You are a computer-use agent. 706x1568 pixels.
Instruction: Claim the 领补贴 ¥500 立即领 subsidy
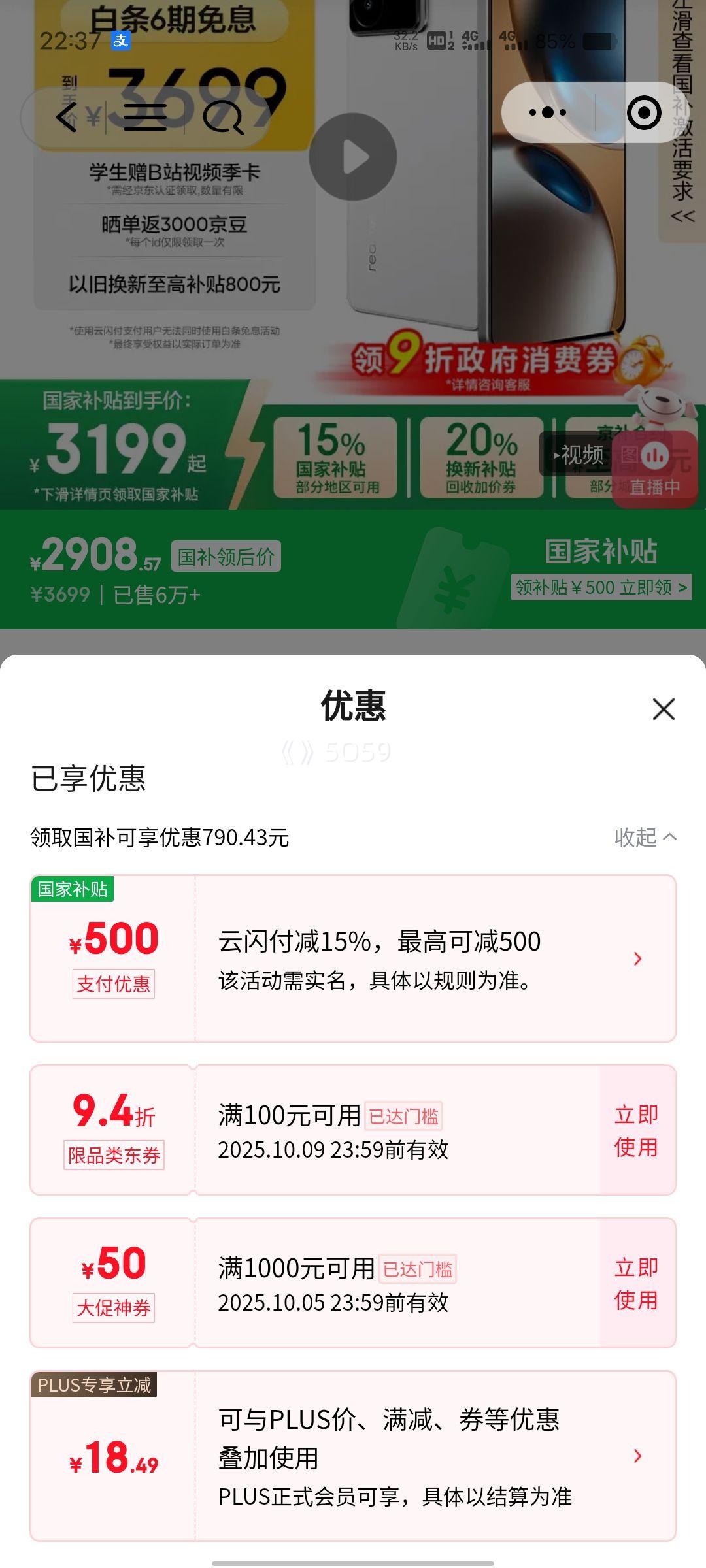click(x=601, y=587)
